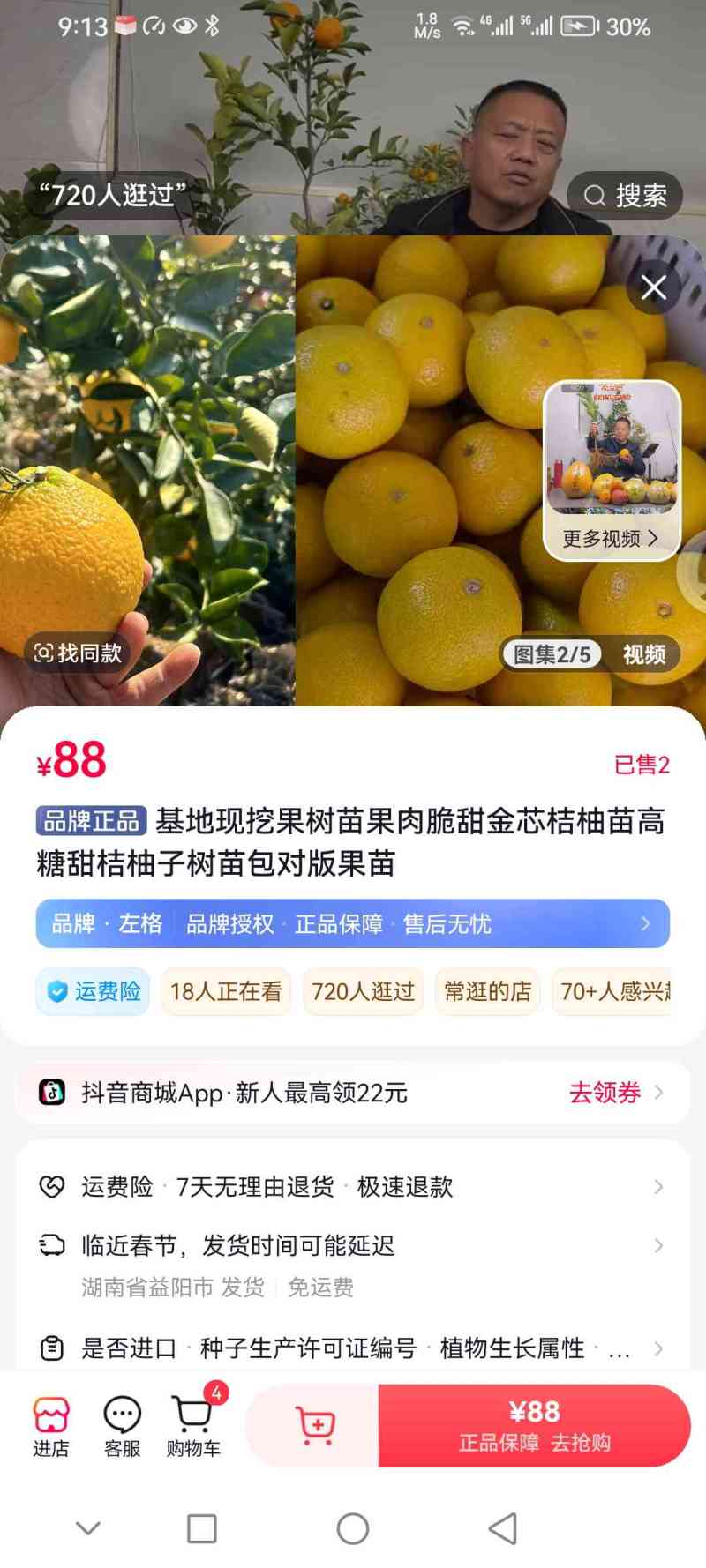Open 更多视频 video thumbnail

pyautogui.click(x=612, y=470)
